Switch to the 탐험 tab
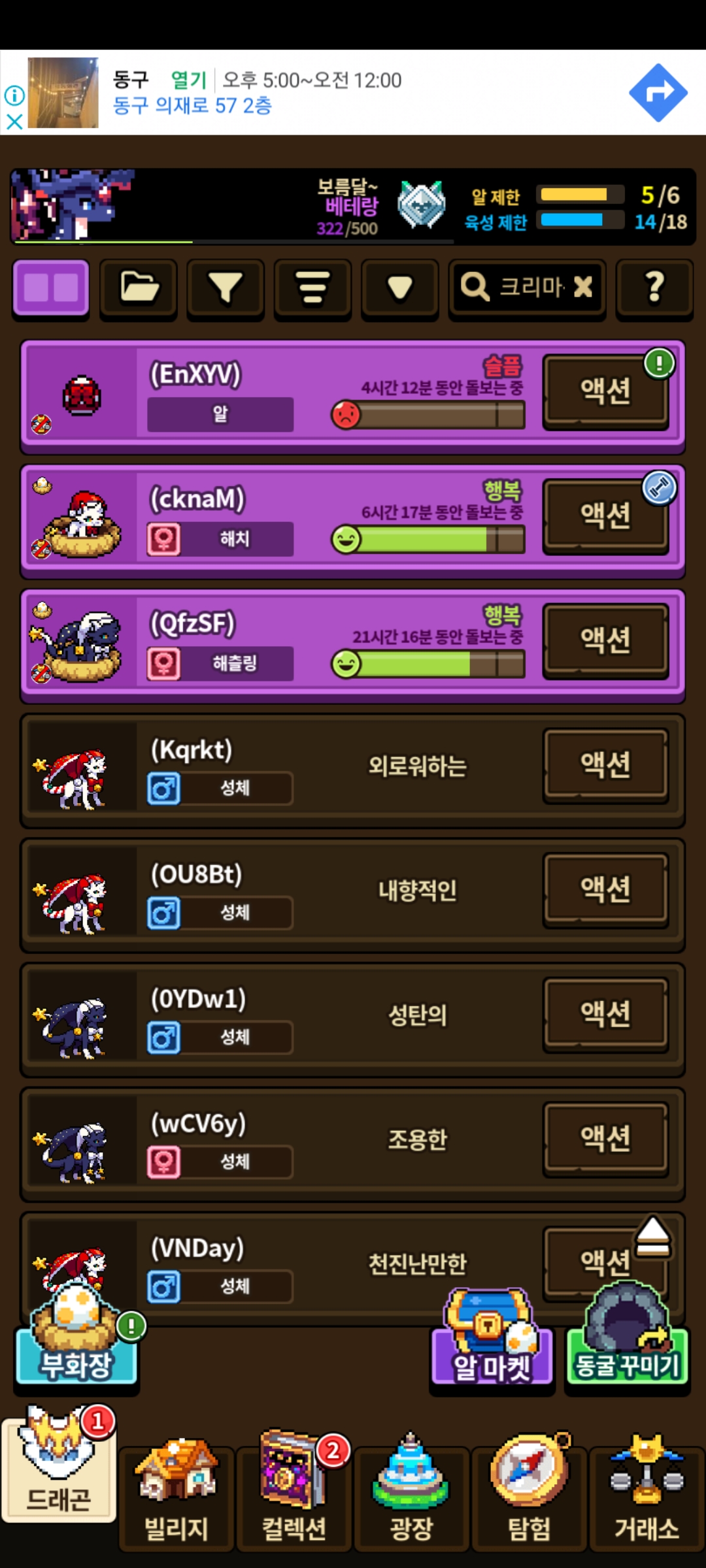The height and width of the screenshot is (1568, 706). pos(529,1497)
